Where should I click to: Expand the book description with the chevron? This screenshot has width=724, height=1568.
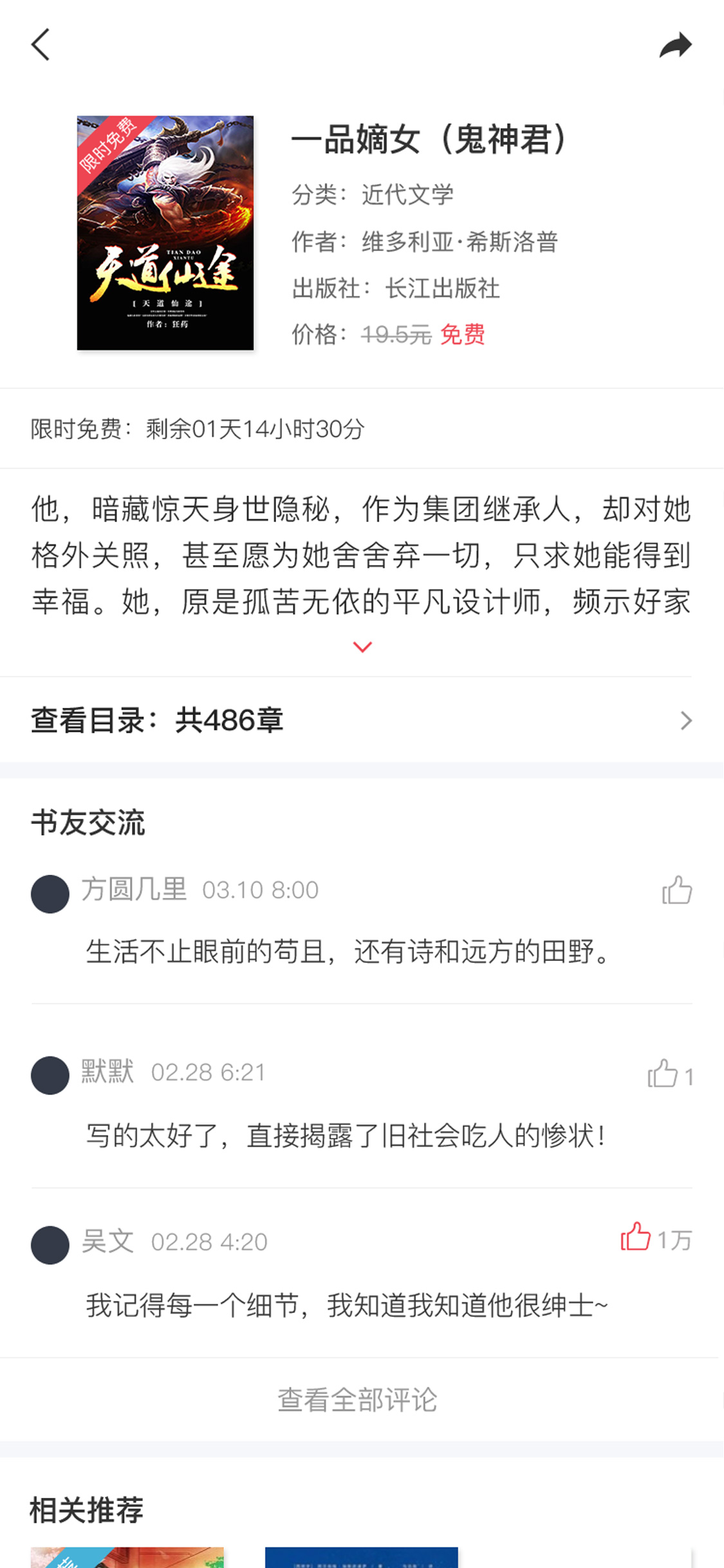tap(362, 646)
